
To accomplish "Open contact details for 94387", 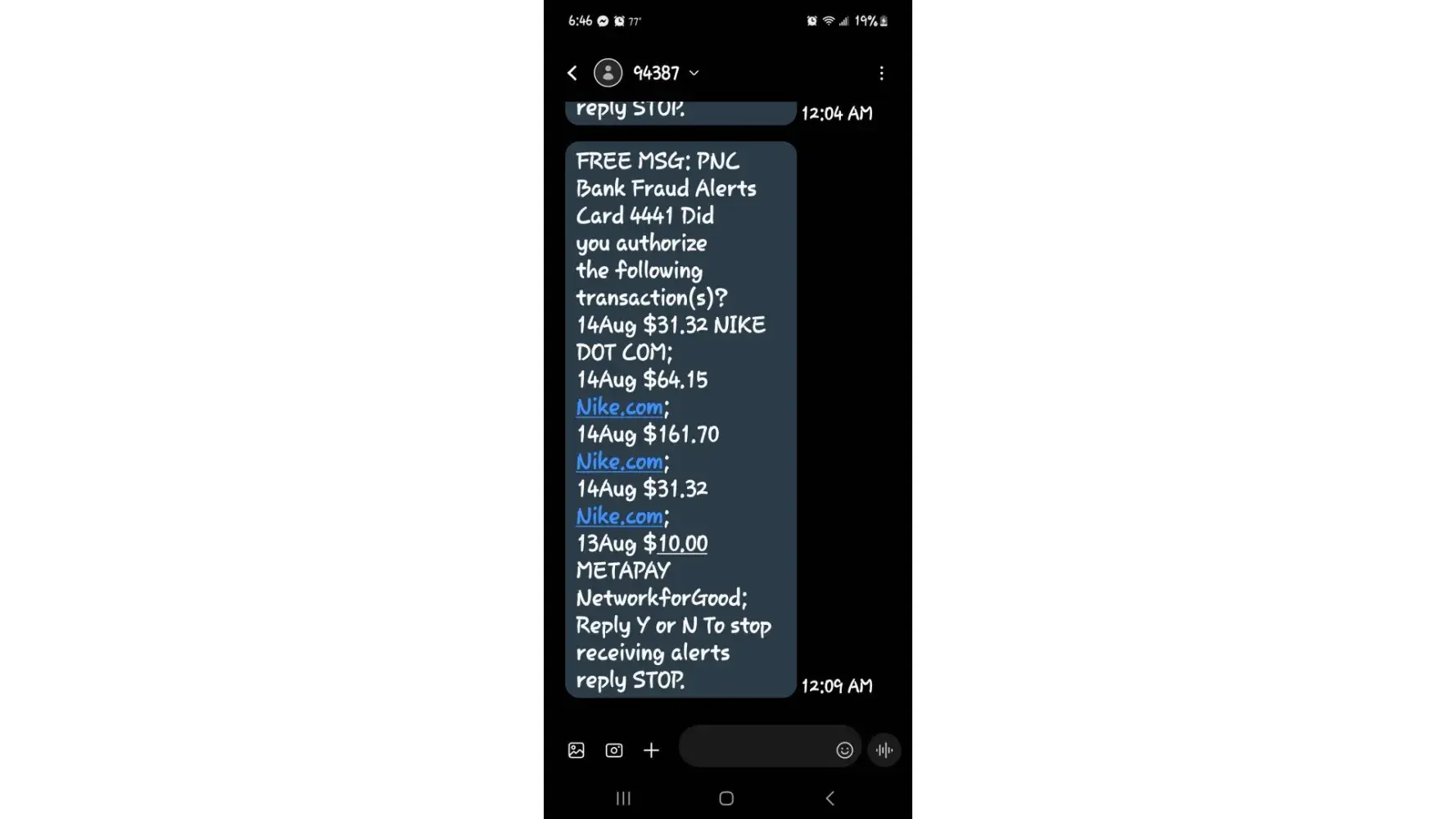I will (x=656, y=73).
